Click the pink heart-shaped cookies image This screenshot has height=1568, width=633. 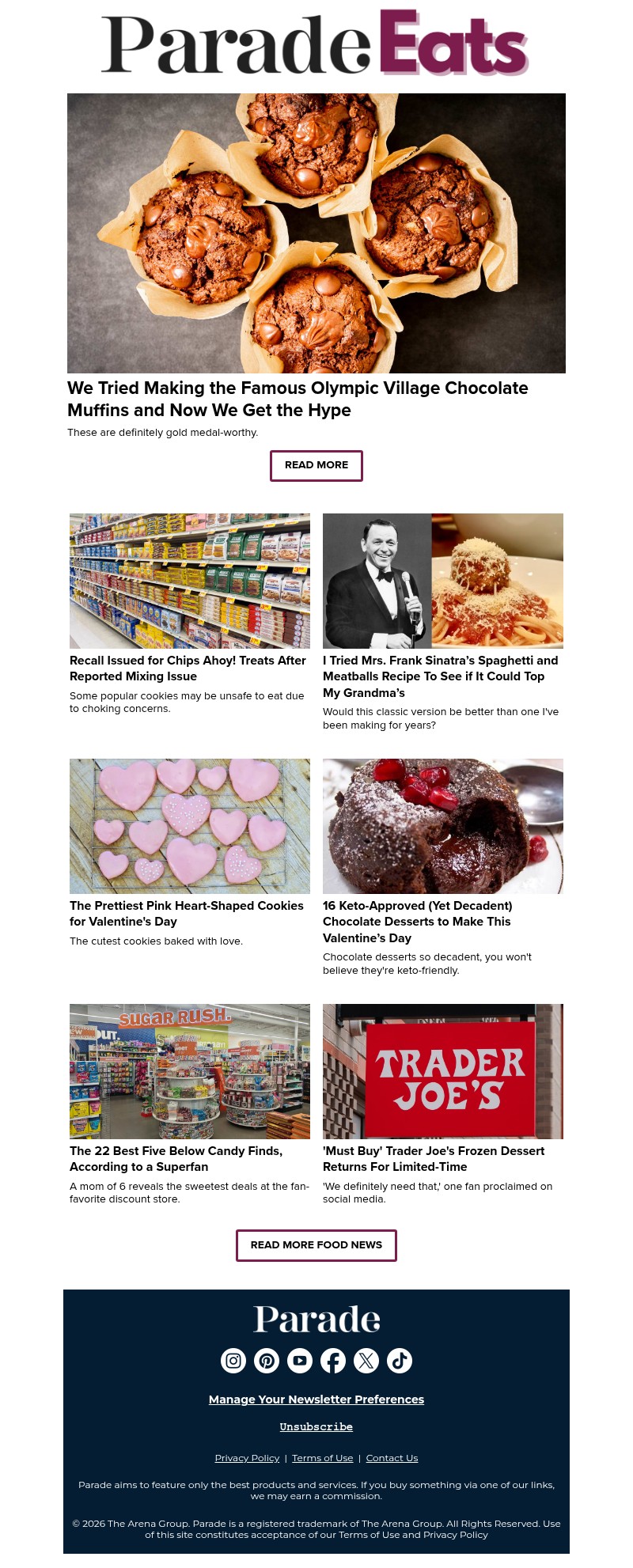pos(190,825)
